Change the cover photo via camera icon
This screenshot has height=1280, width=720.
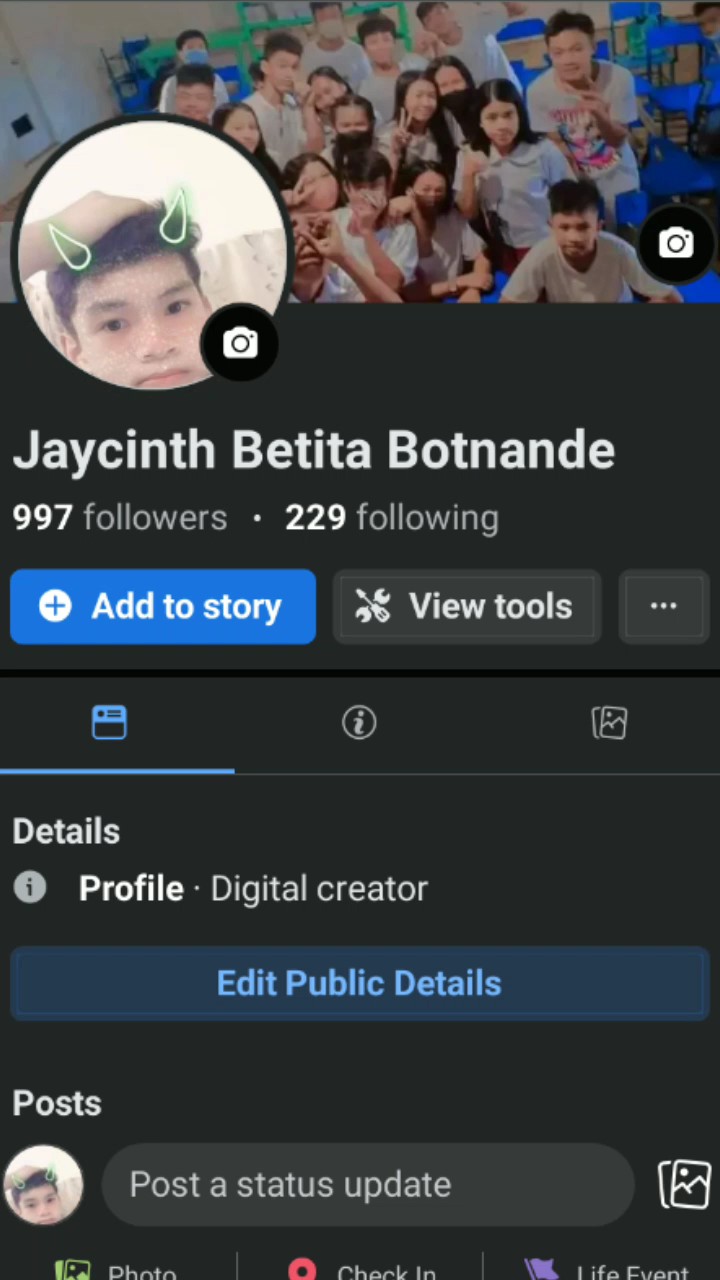point(676,243)
